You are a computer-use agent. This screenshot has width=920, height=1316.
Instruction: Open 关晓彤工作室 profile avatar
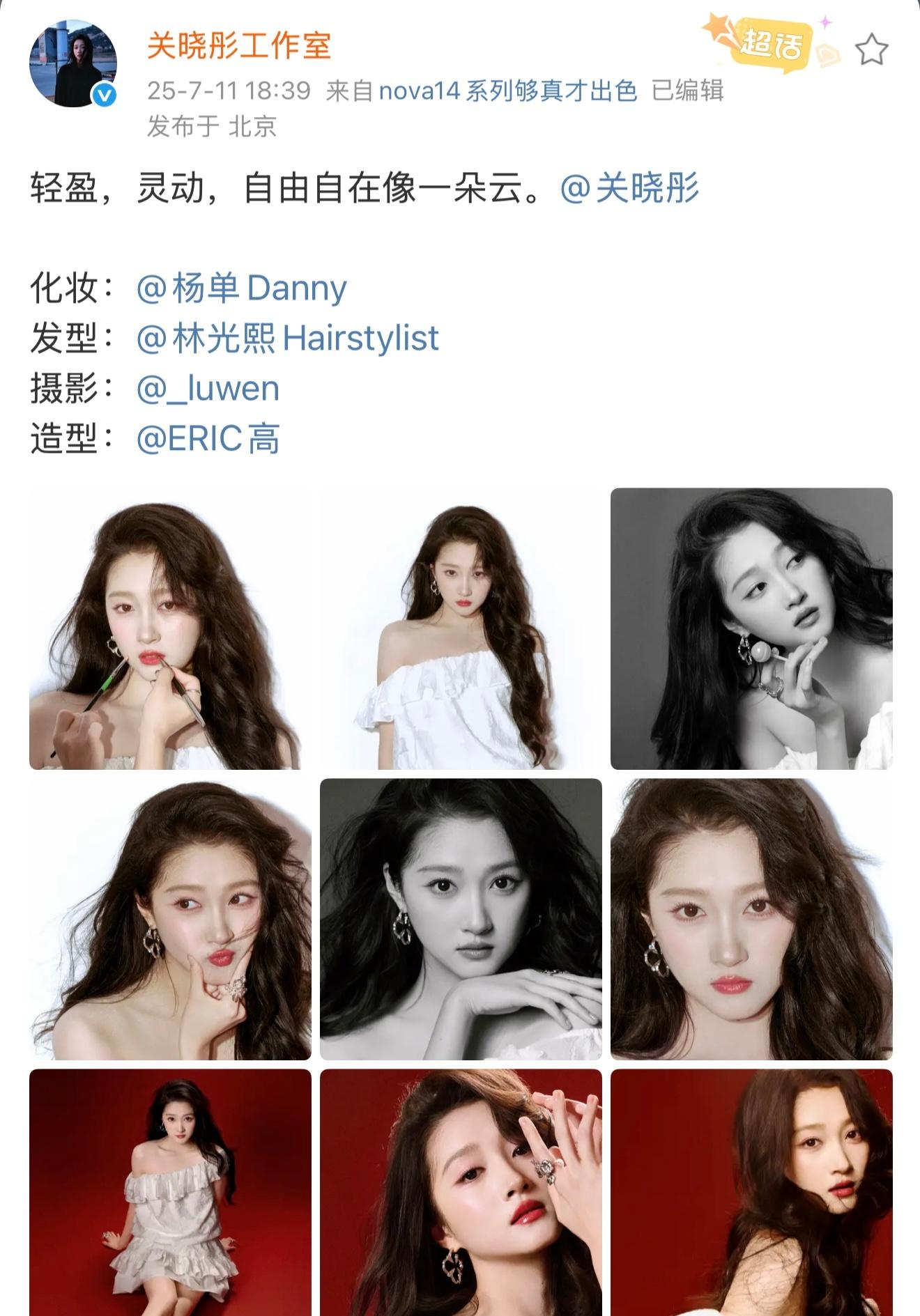(x=73, y=63)
